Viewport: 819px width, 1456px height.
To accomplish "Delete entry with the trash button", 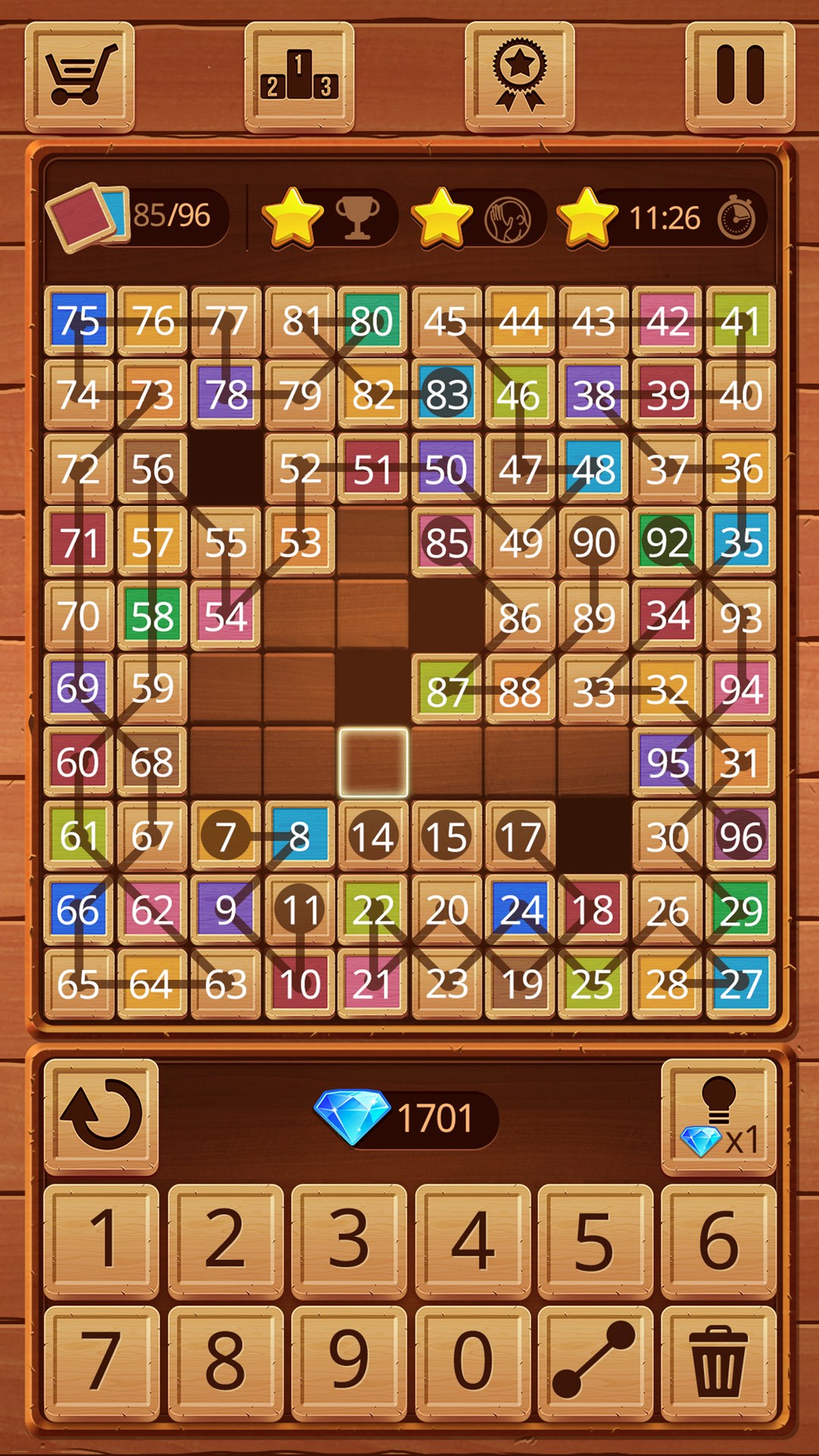I will (718, 1361).
